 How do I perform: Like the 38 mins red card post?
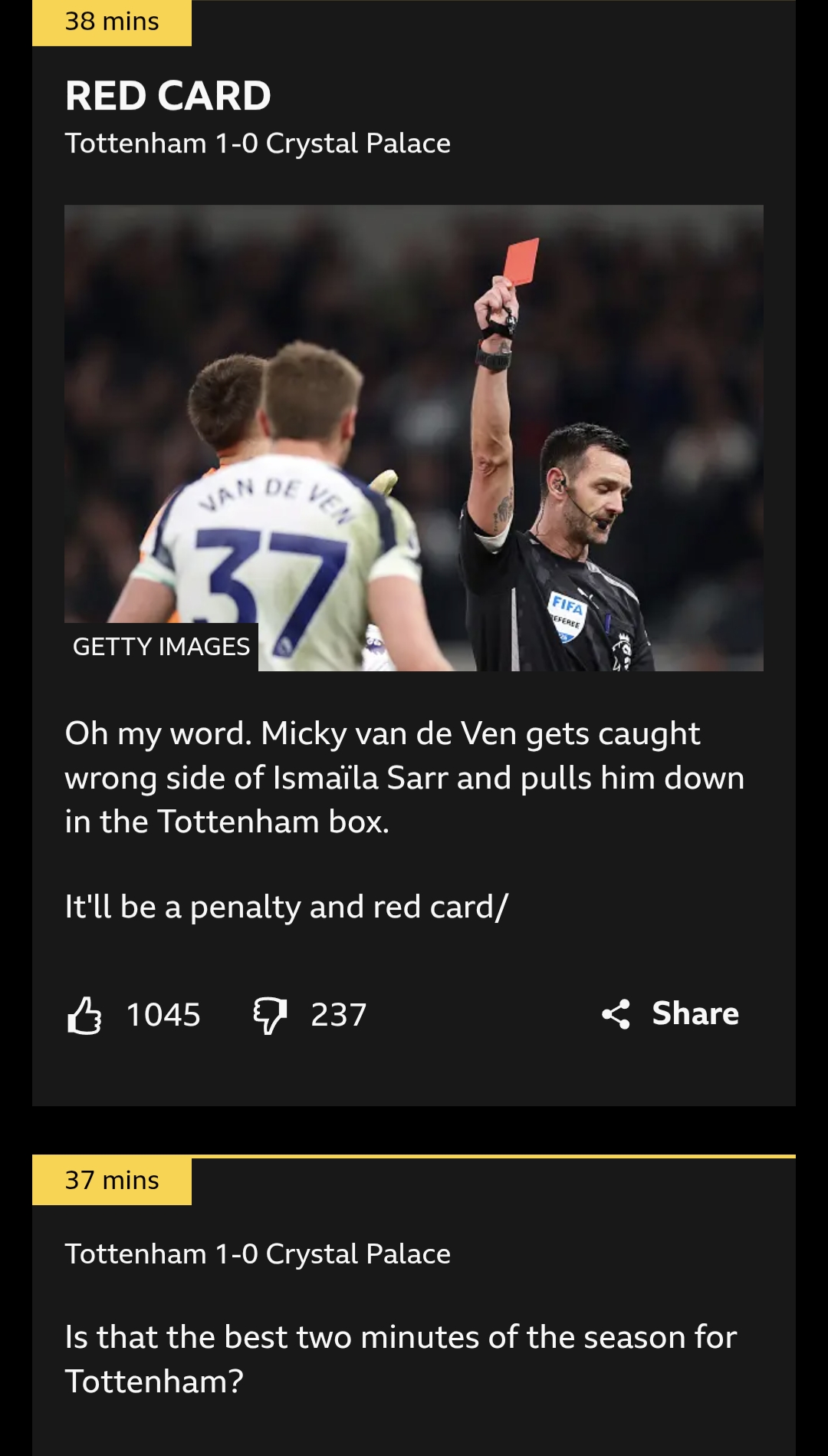click(85, 1015)
